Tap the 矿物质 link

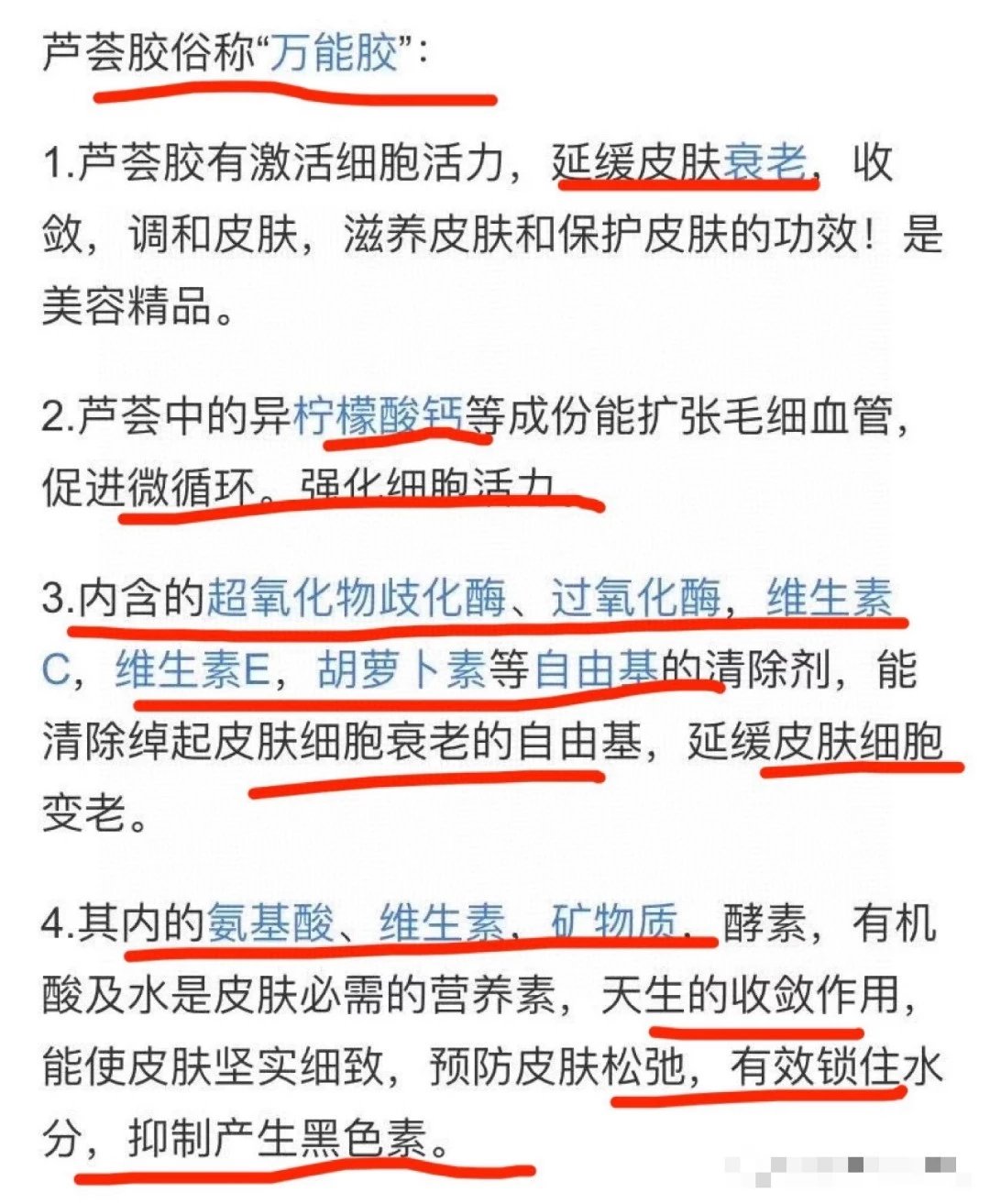coord(614,922)
